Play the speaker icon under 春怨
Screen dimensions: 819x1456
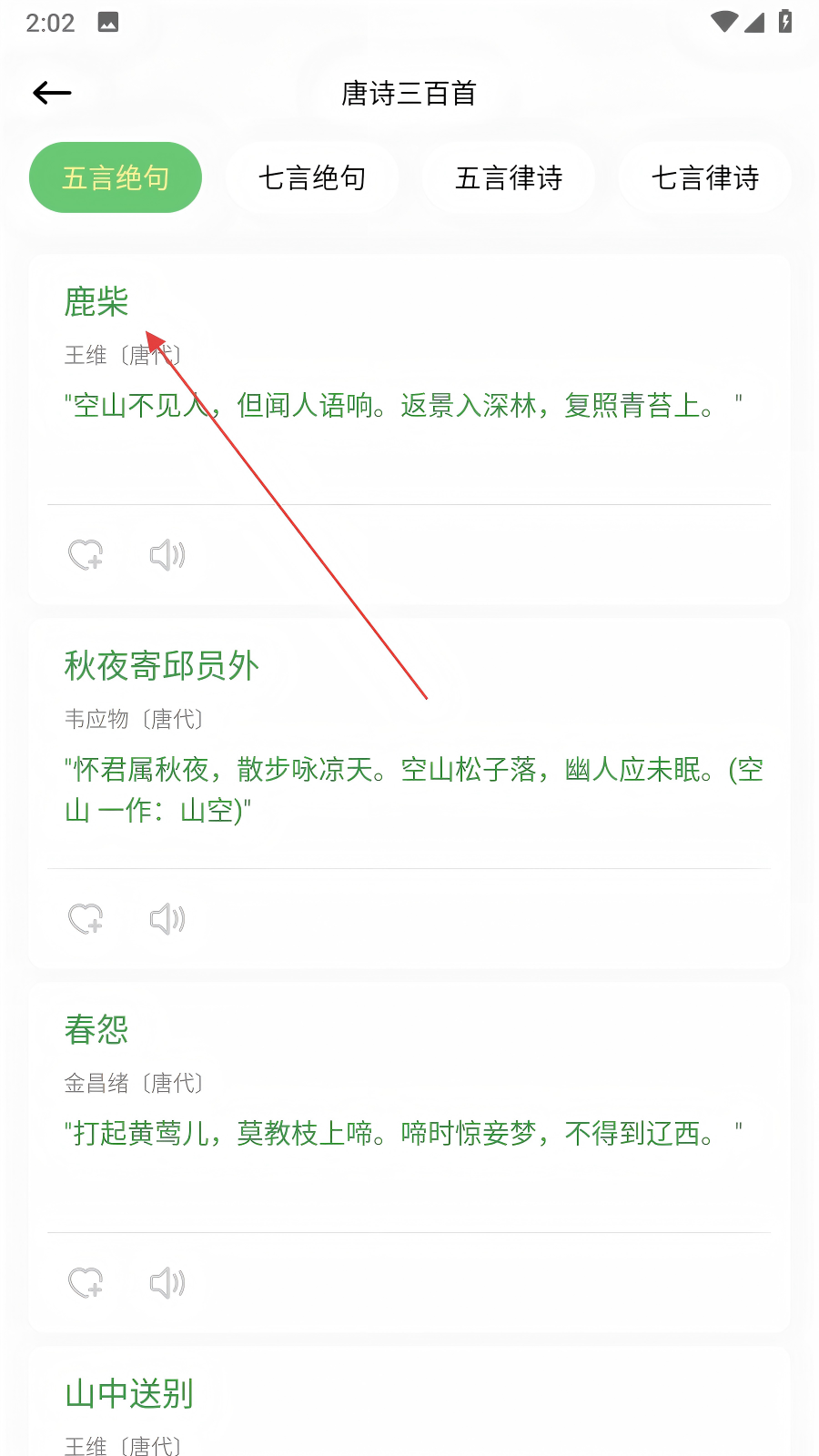pyautogui.click(x=167, y=1282)
